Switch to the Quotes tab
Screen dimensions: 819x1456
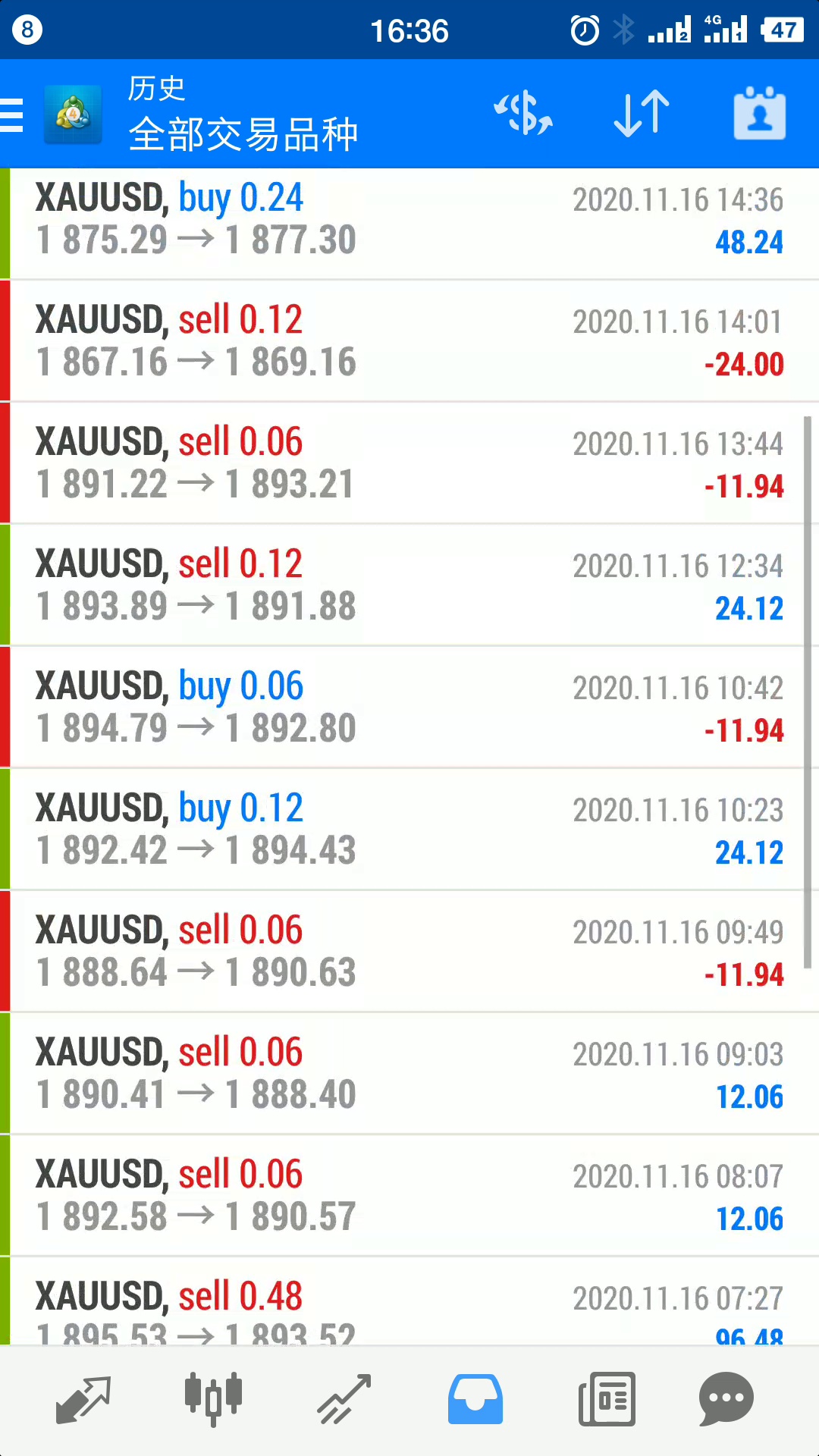pyautogui.click(x=83, y=1399)
